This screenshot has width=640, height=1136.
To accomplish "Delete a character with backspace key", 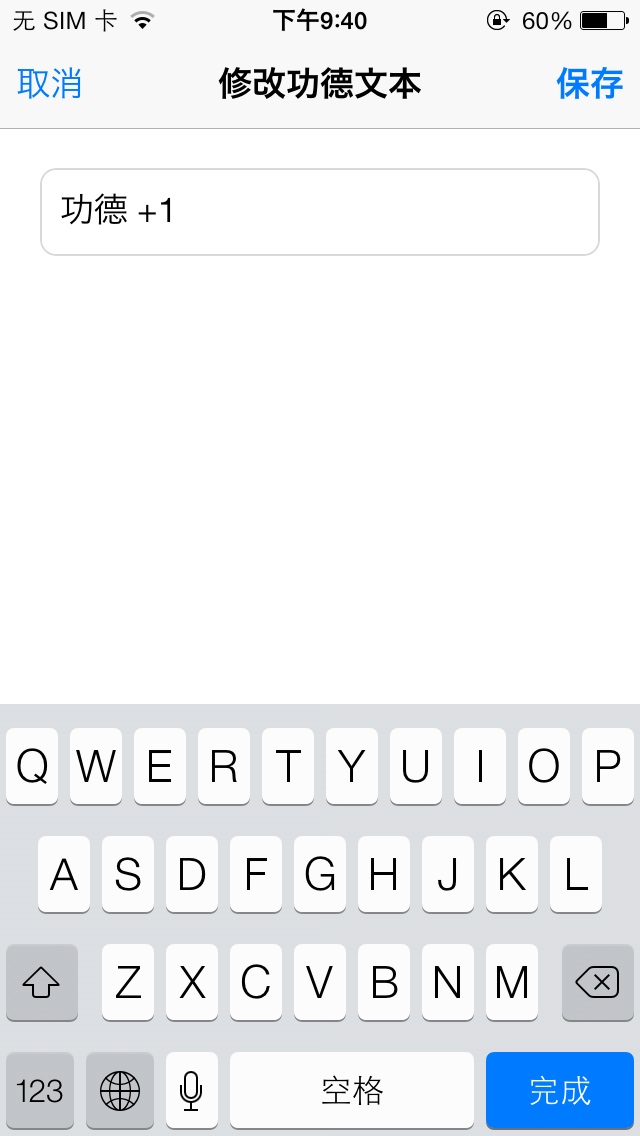I will pos(598,983).
